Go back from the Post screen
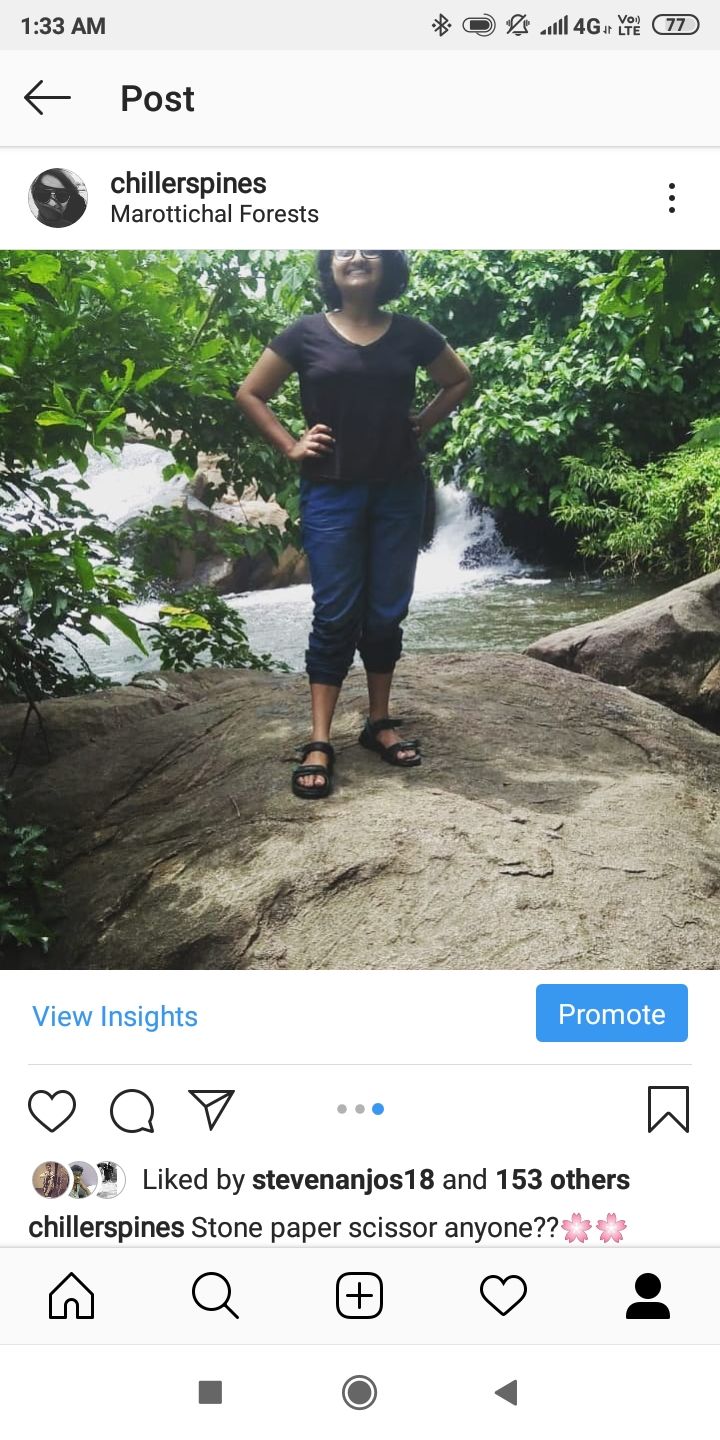 click(x=47, y=98)
